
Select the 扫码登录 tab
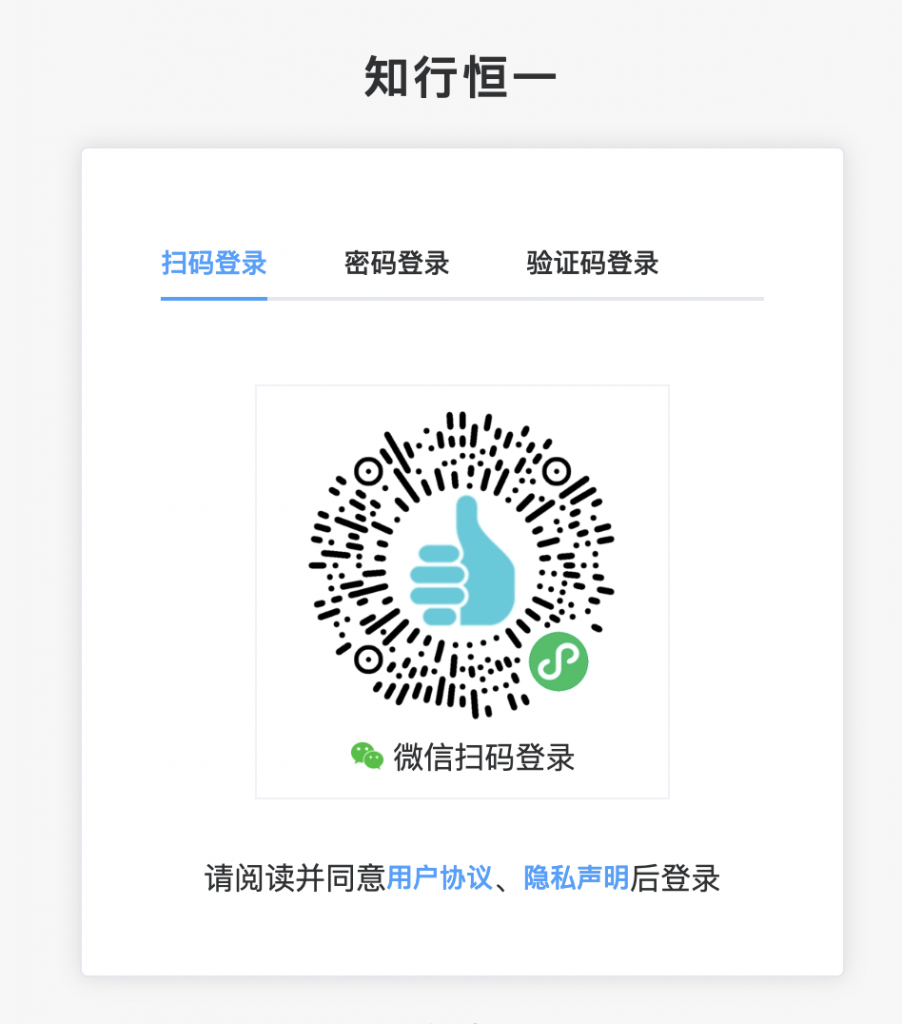pos(214,264)
